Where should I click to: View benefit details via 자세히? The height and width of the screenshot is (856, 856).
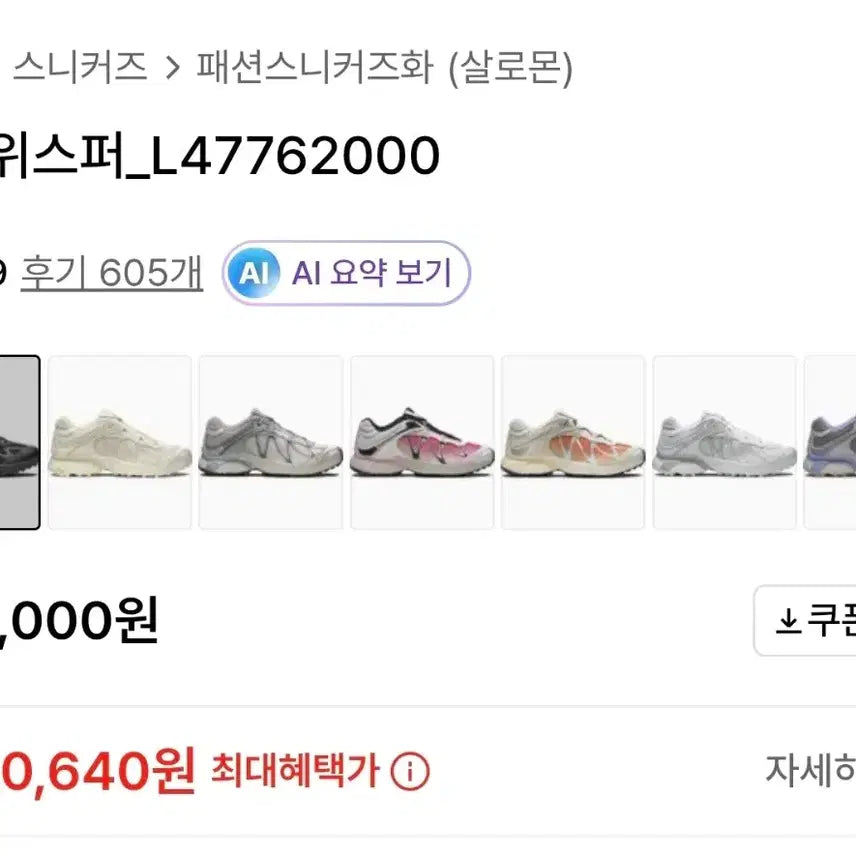tap(810, 770)
